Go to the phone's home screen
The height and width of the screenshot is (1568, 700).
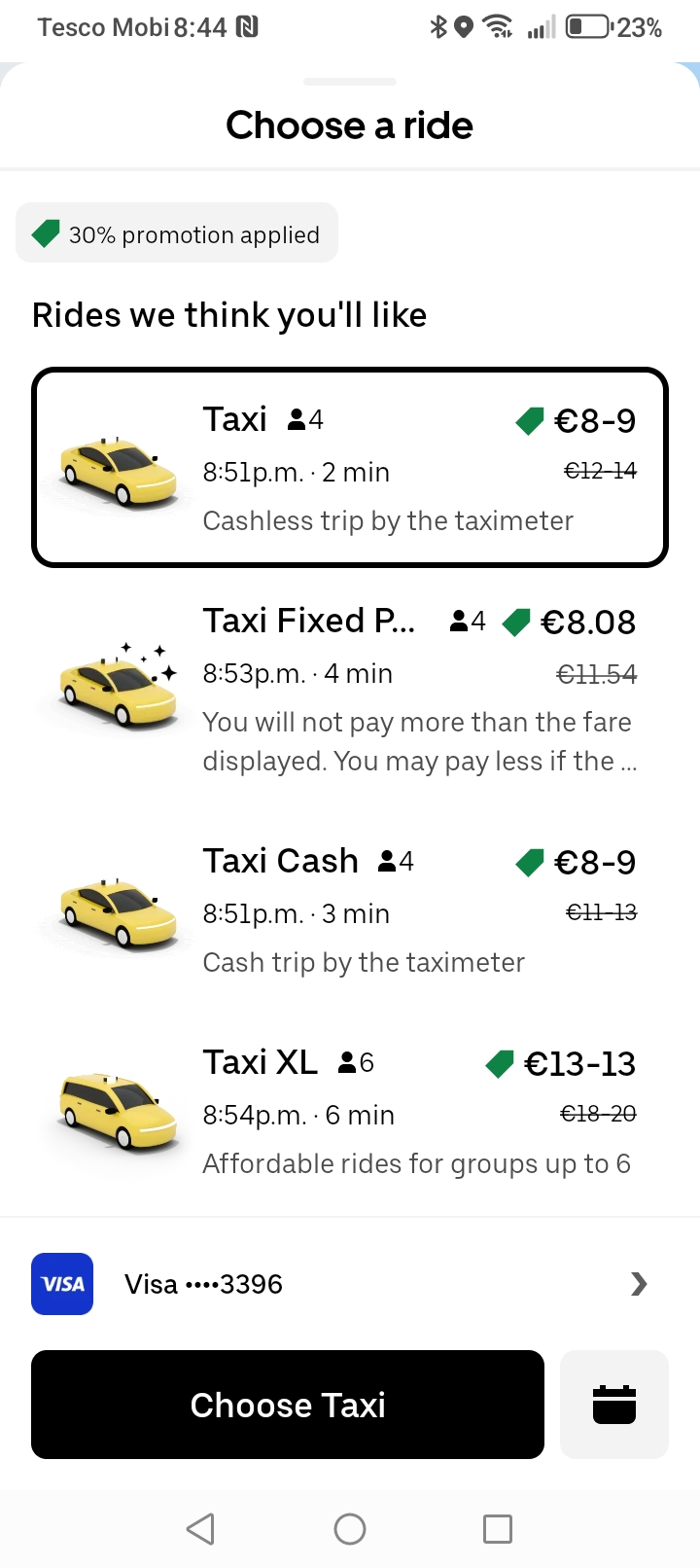coord(350,1529)
